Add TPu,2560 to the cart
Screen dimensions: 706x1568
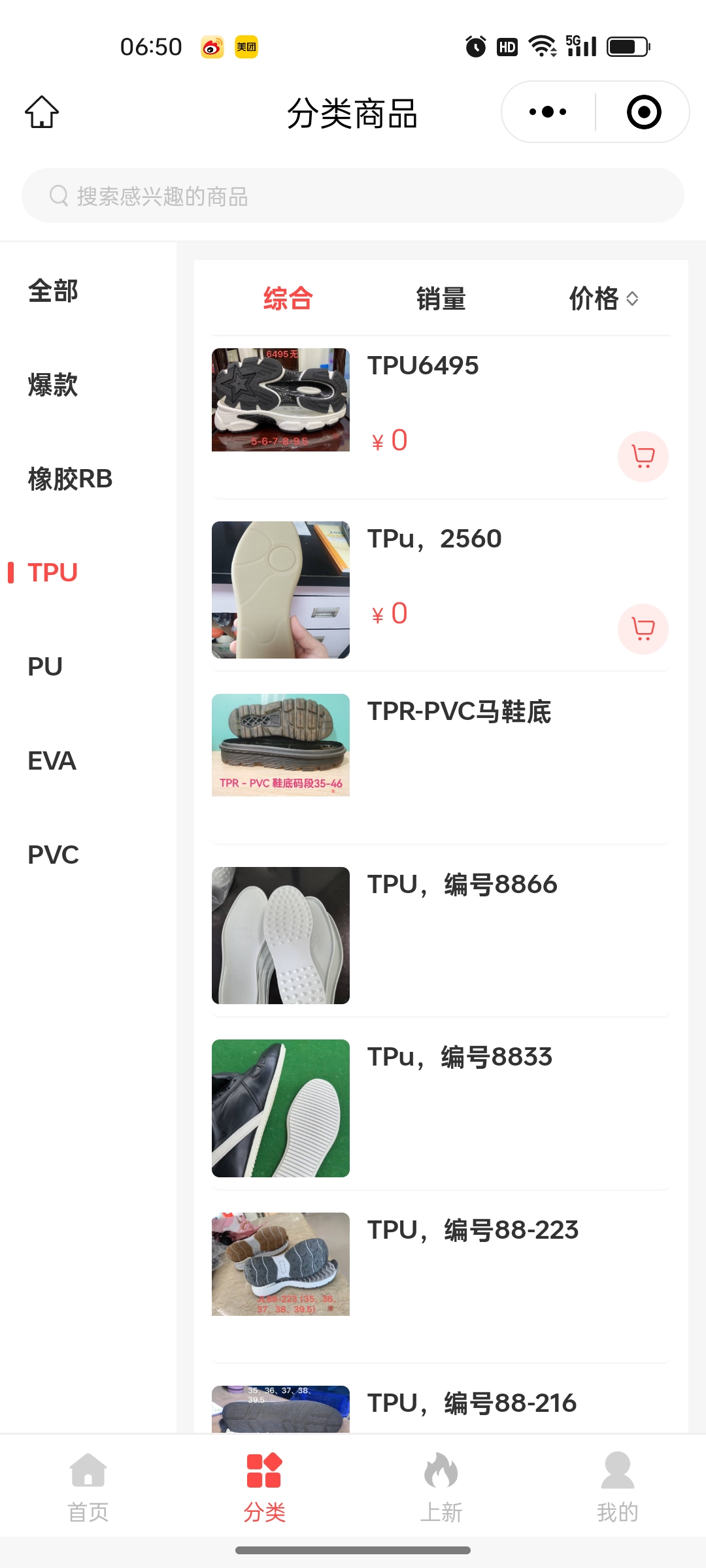(x=643, y=629)
